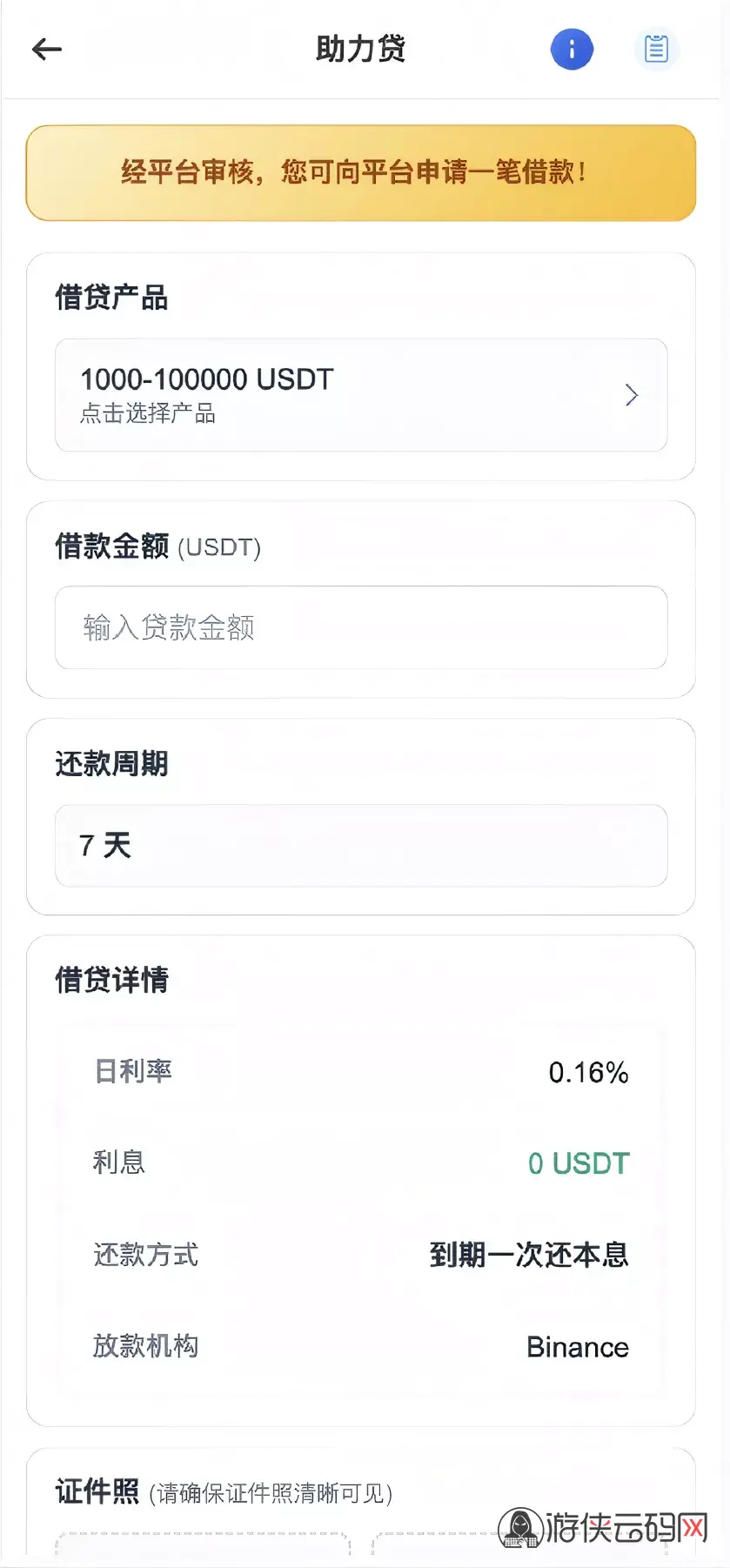Select the 1000-100000 USDT loan product
730x1568 pixels.
point(360,395)
